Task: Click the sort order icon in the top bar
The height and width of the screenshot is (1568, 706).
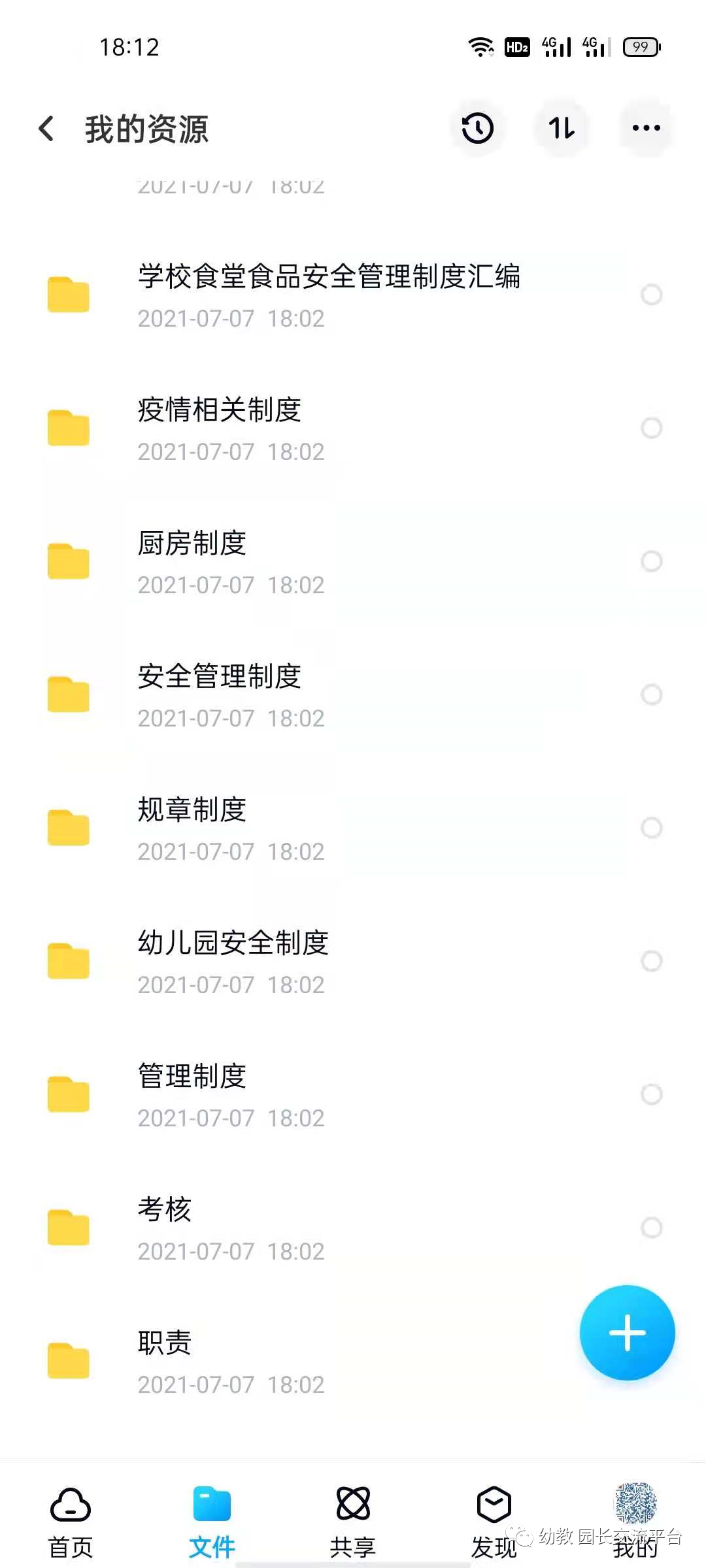Action: pos(562,128)
